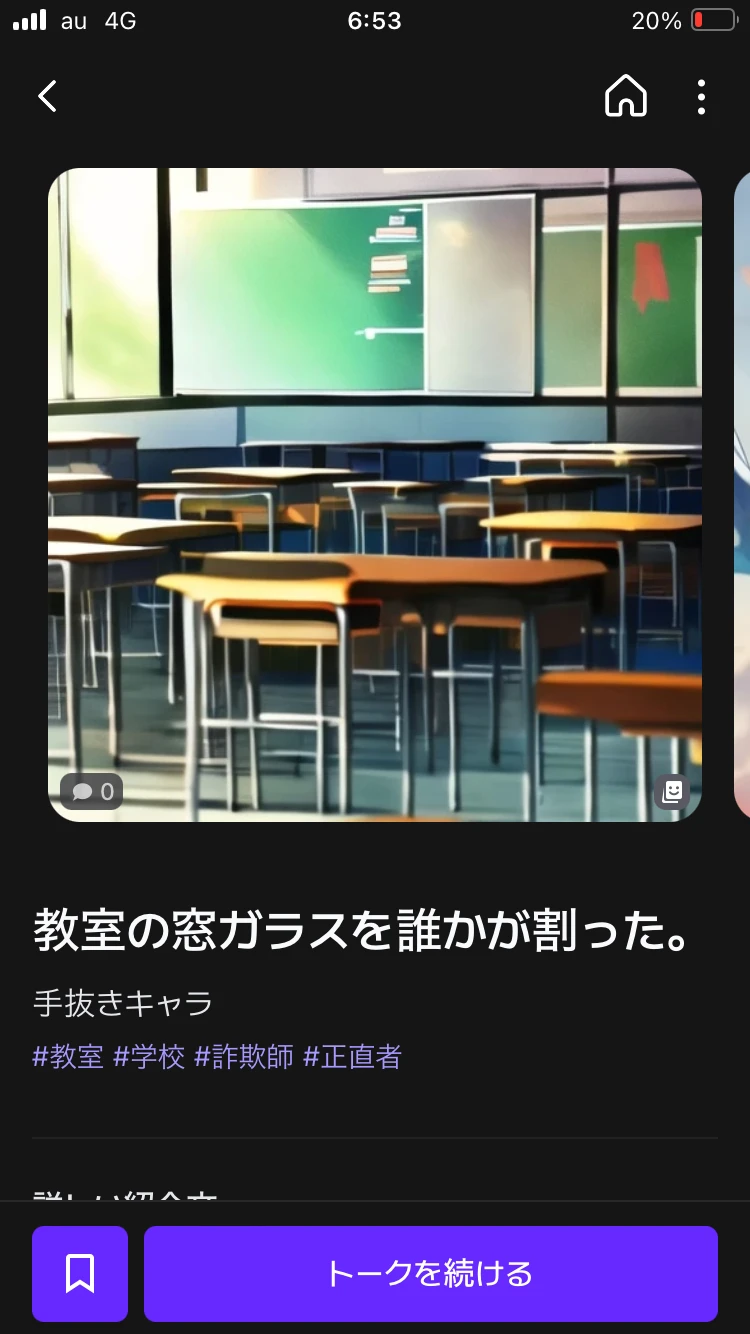Open the classroom image card

(375, 494)
